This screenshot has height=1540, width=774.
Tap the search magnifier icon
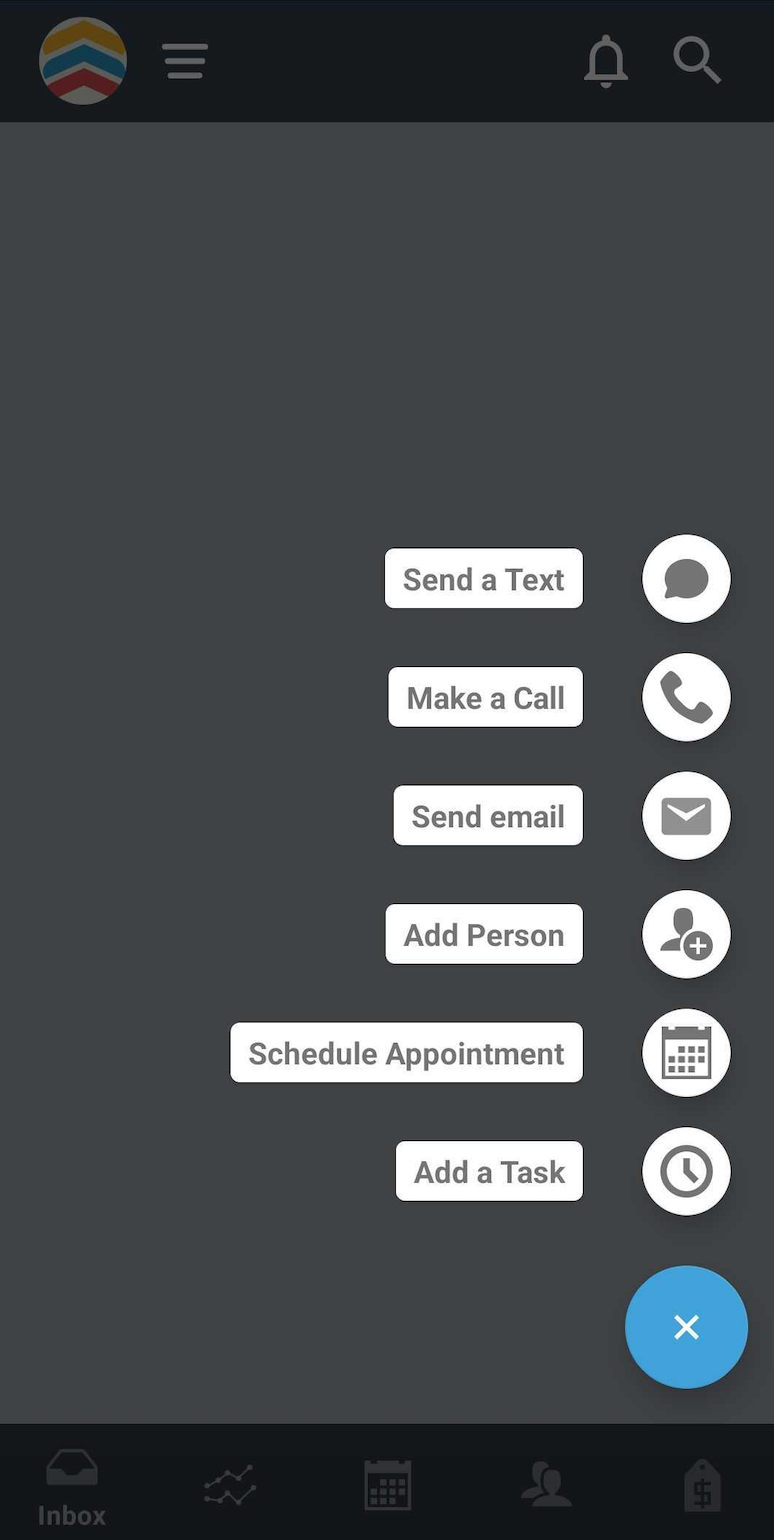click(697, 61)
